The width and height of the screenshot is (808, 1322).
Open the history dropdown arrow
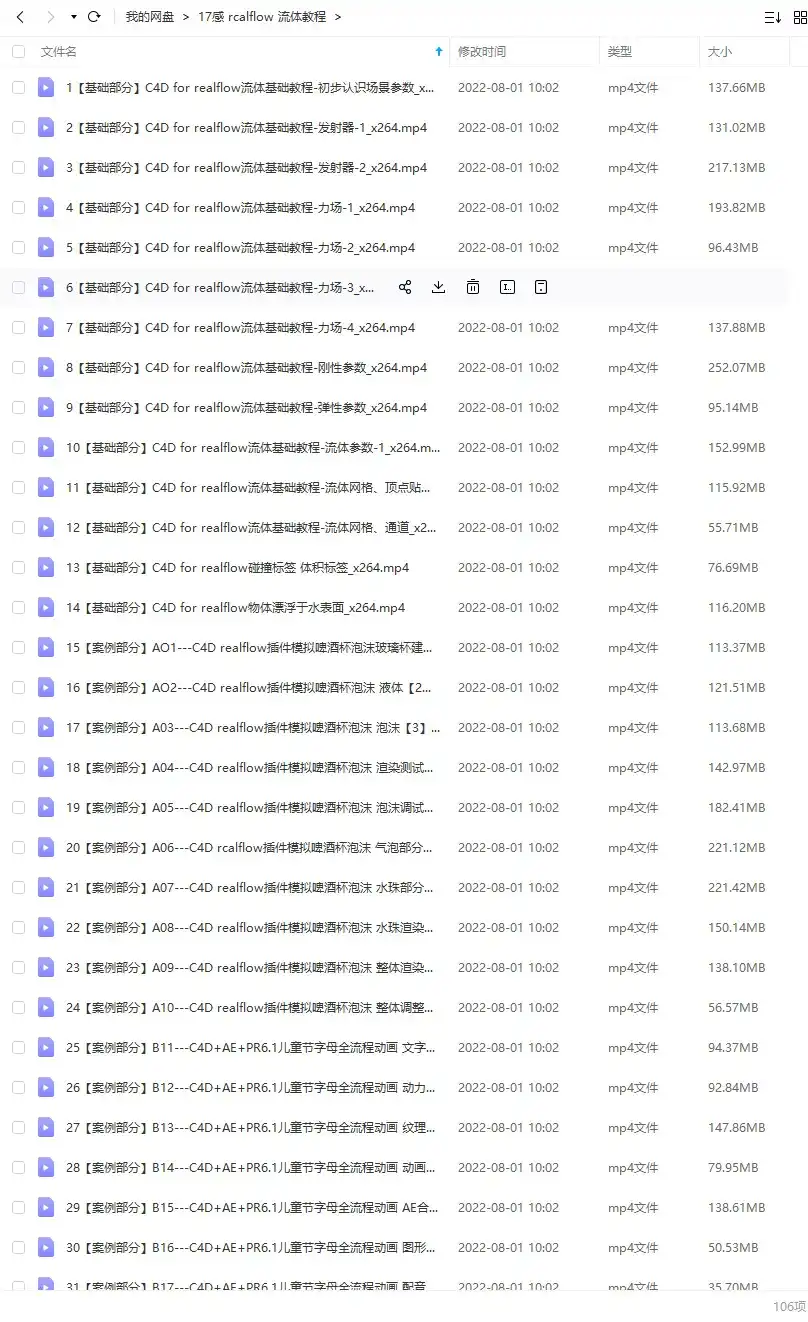74,17
